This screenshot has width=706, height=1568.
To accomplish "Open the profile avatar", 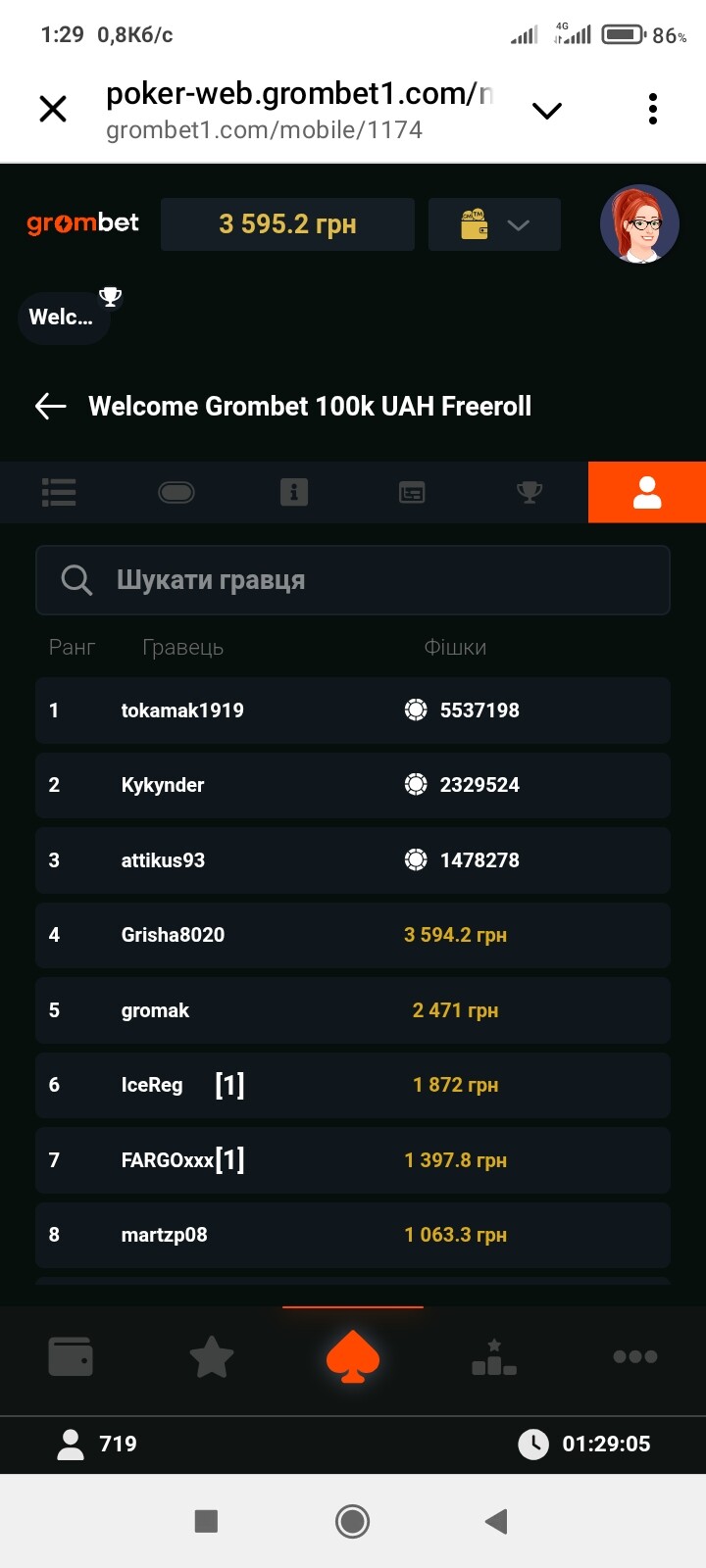I will [639, 224].
